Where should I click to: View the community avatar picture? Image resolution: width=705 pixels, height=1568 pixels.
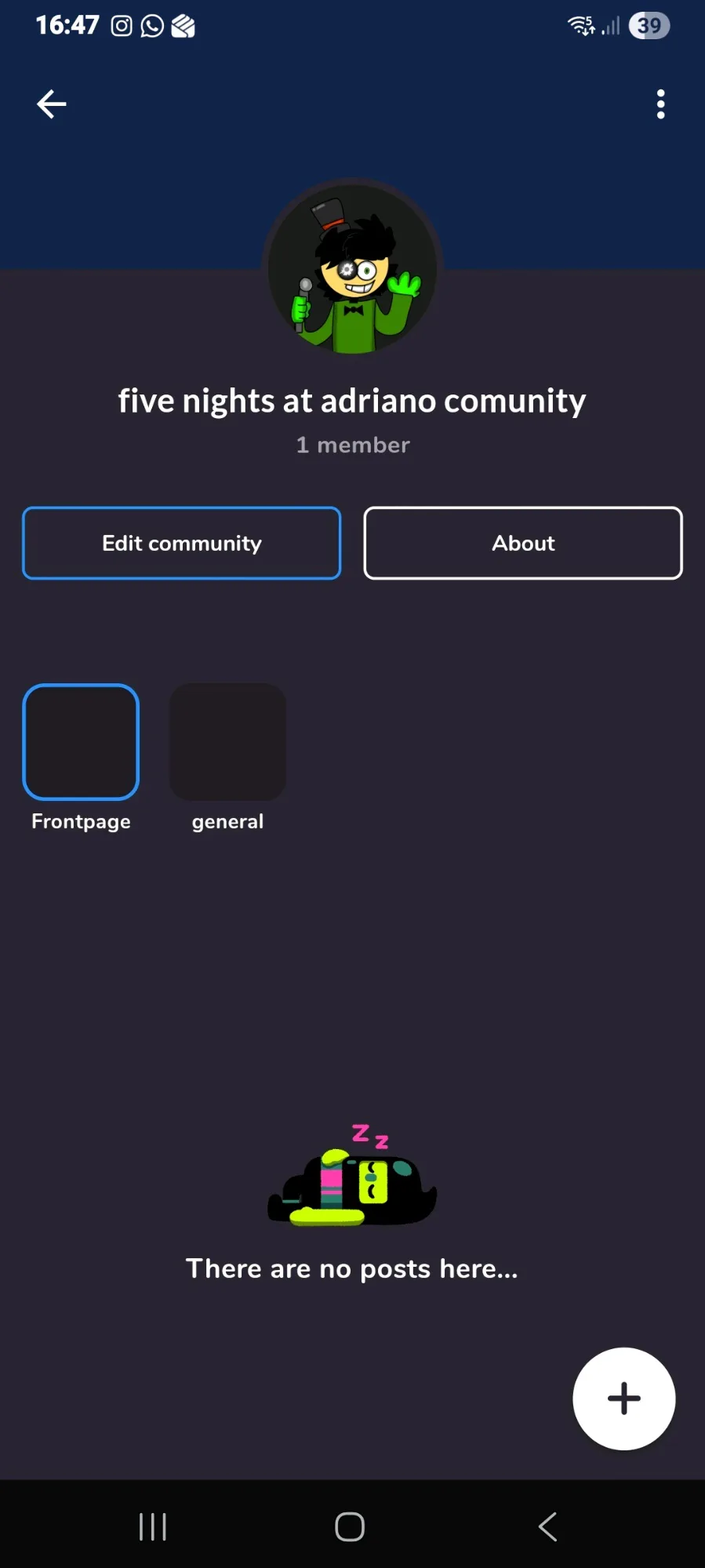tap(352, 269)
